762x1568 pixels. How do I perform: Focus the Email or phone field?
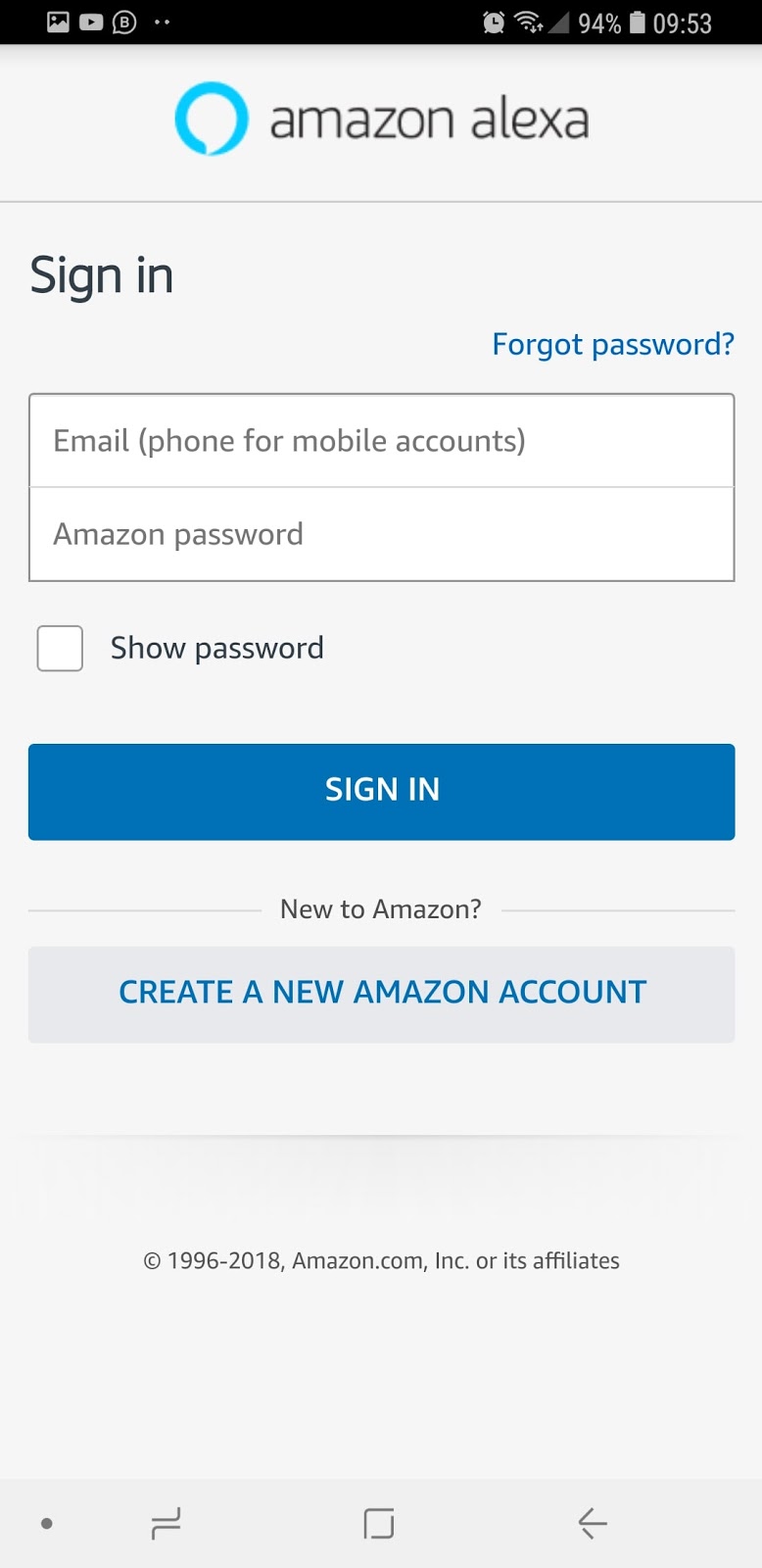click(x=381, y=441)
